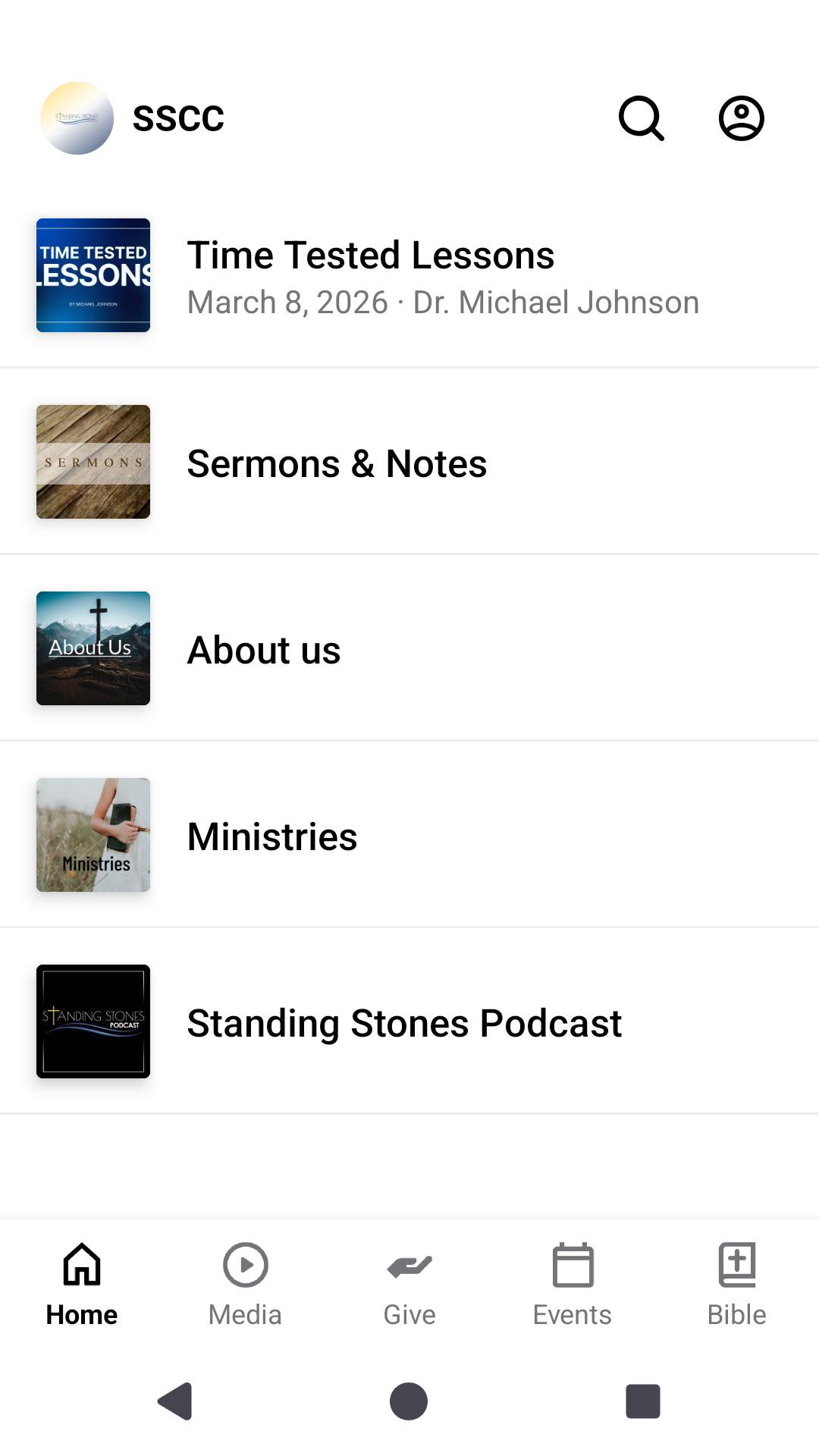Screen dimensions: 819x1456
Task: Select the Home tab
Action: pyautogui.click(x=82, y=1285)
